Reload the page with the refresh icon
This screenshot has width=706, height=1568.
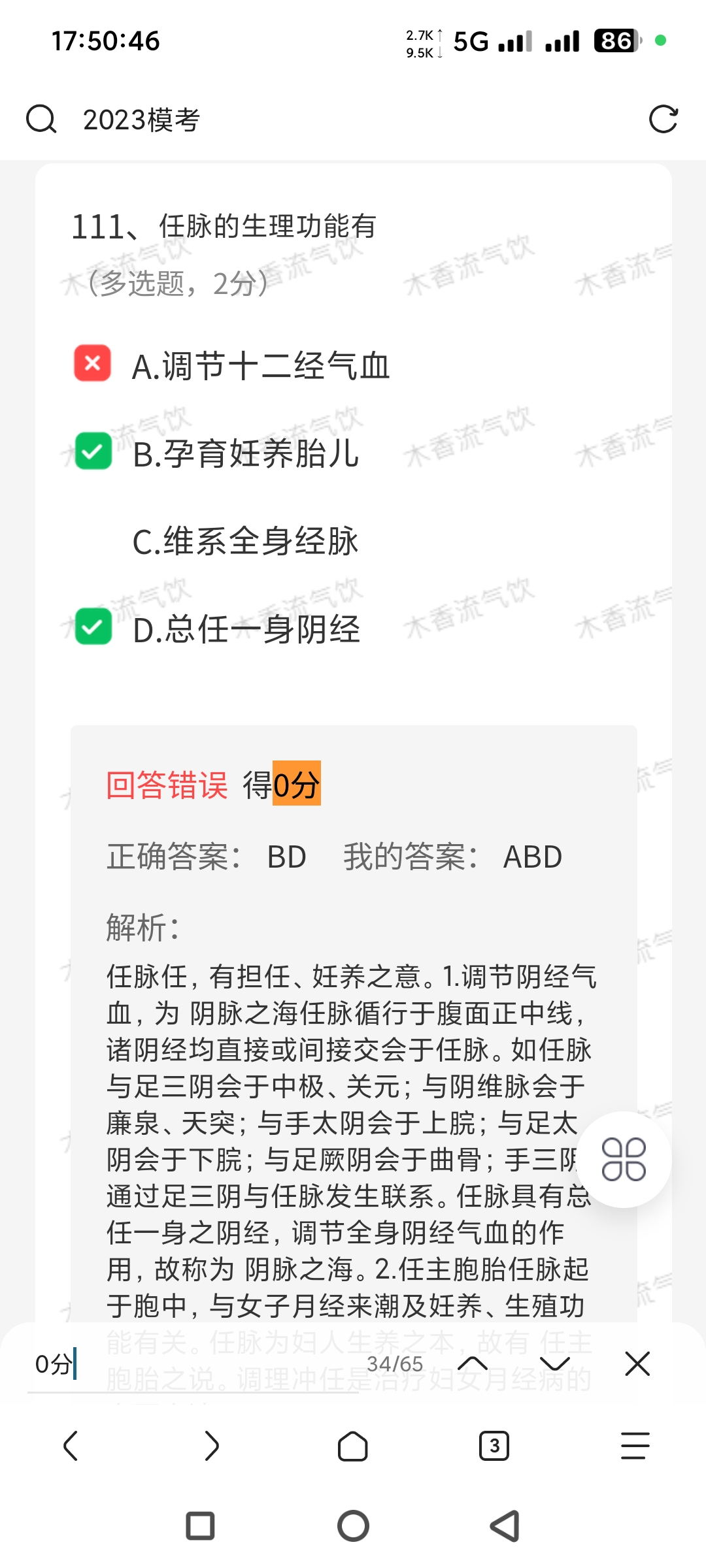tap(663, 120)
